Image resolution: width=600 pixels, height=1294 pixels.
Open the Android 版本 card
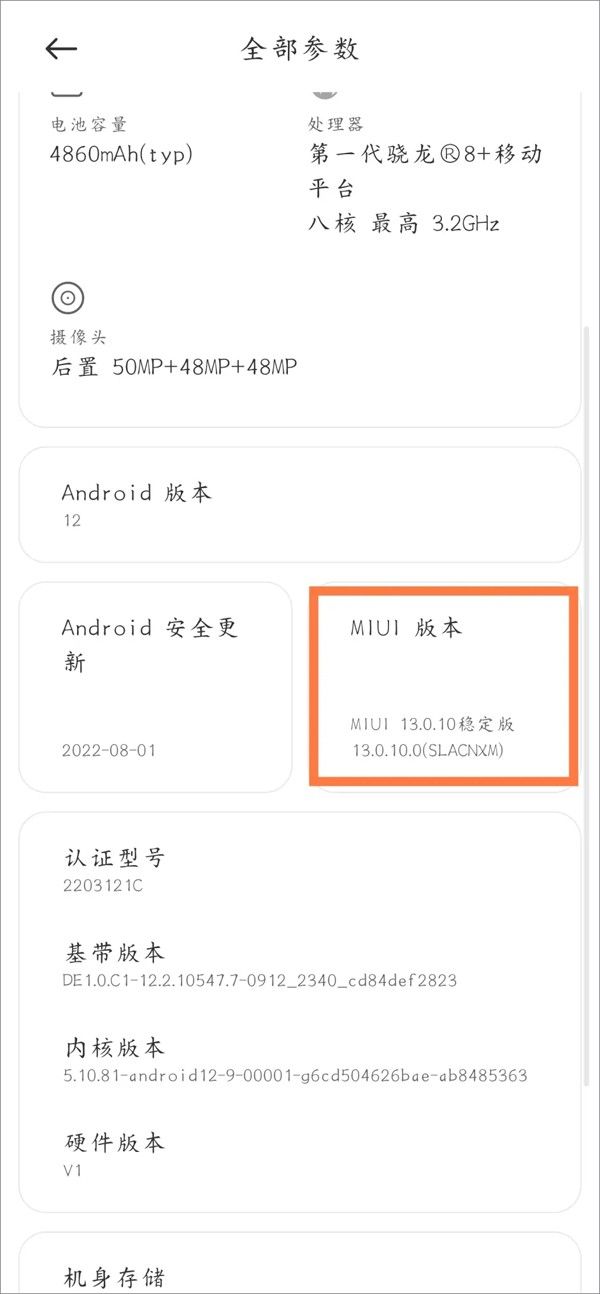(299, 505)
